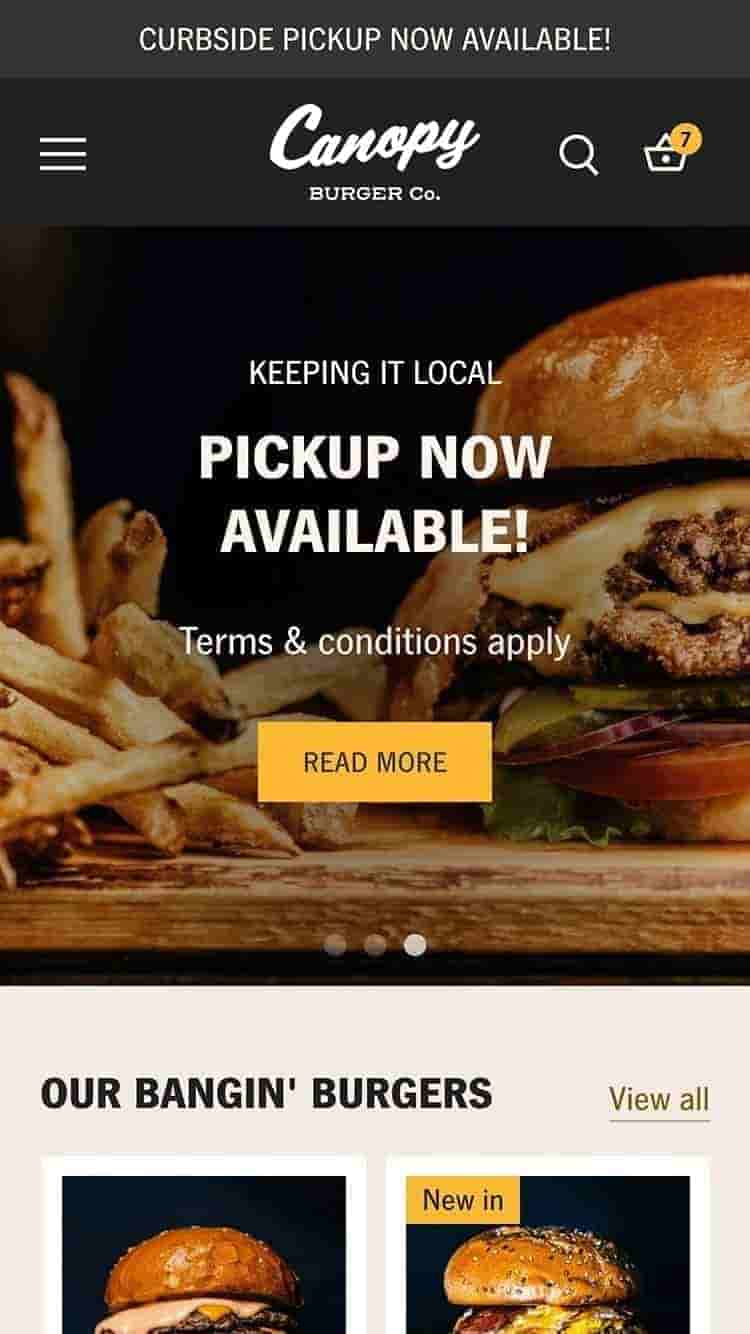
Task: Go to the first slide dot
Action: click(335, 945)
